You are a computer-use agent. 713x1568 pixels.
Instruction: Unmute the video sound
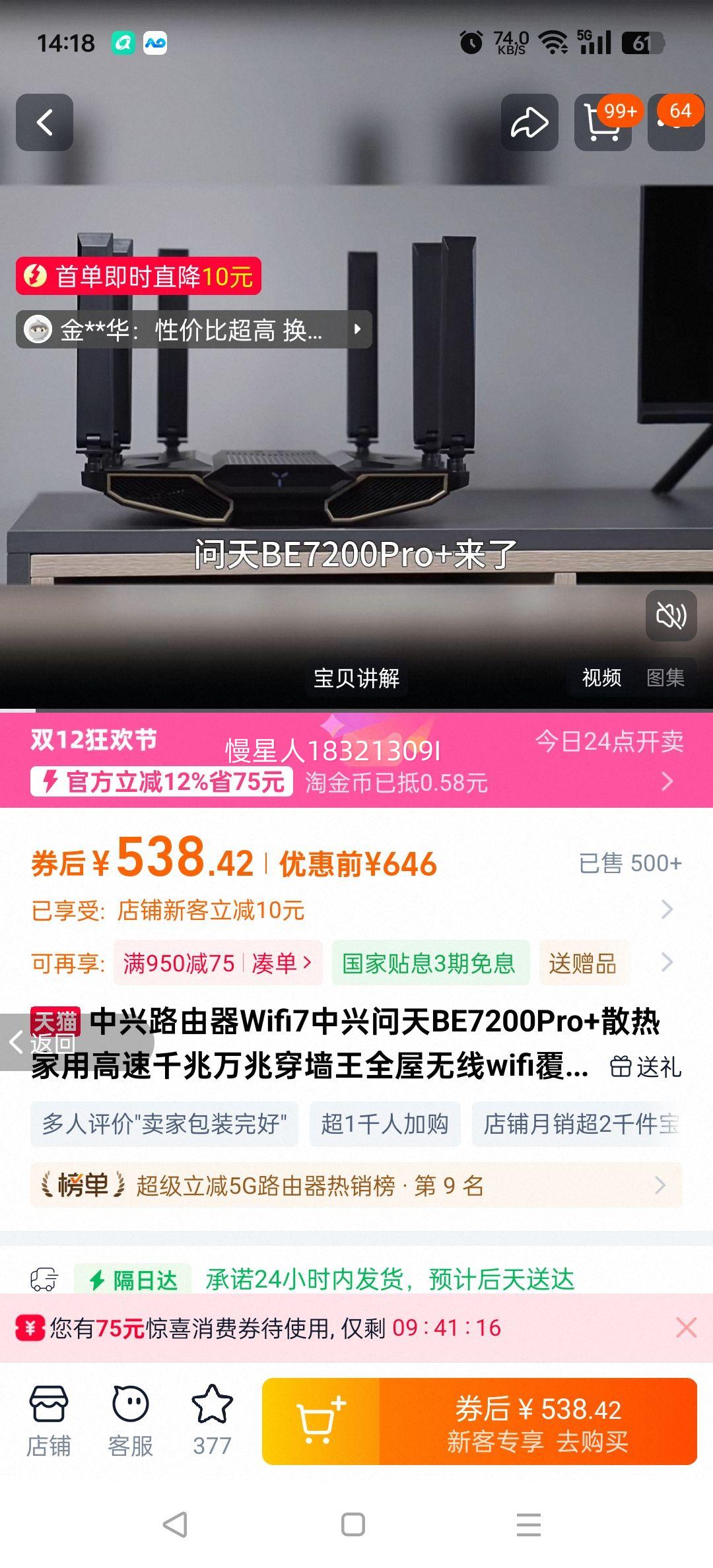click(x=671, y=617)
